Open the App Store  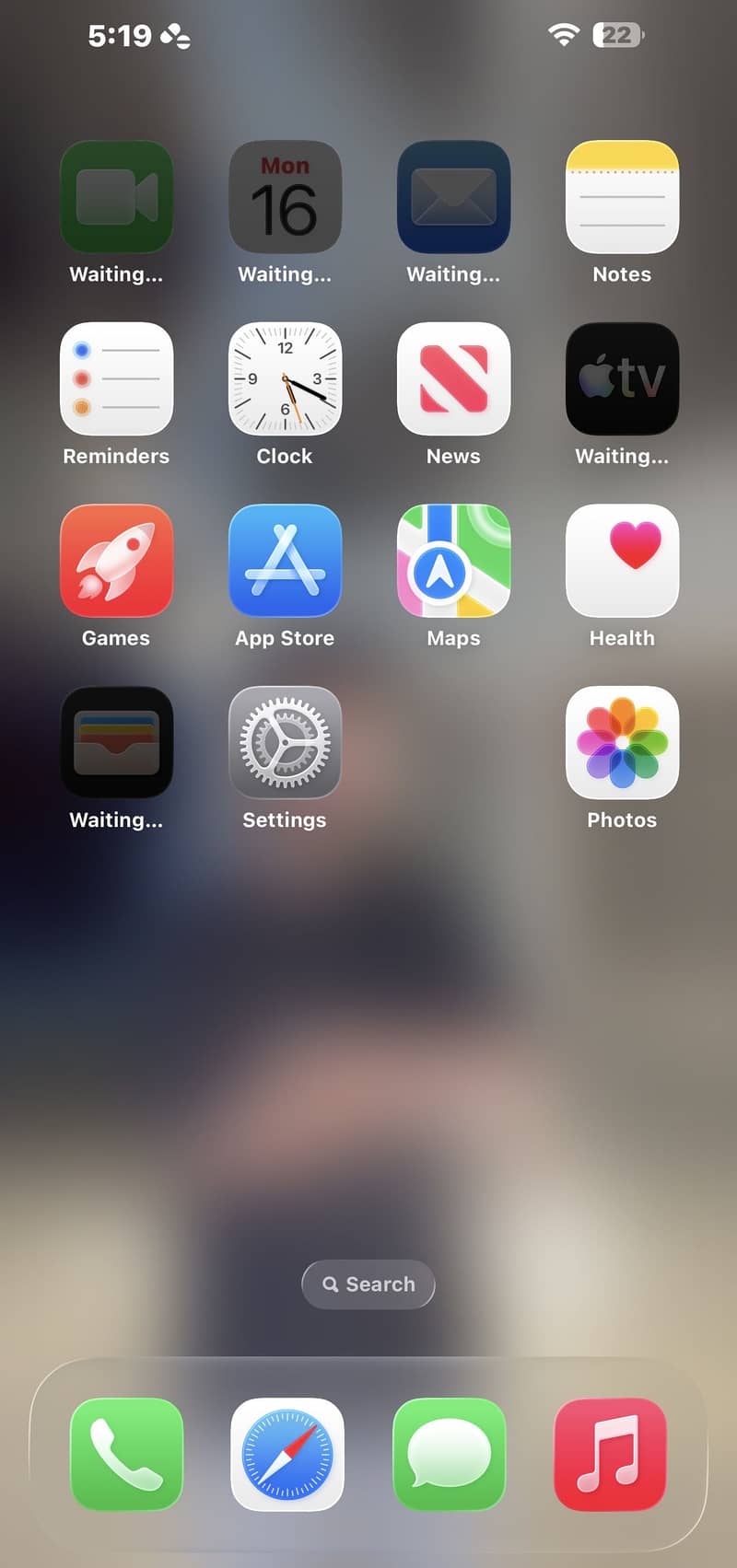(285, 561)
